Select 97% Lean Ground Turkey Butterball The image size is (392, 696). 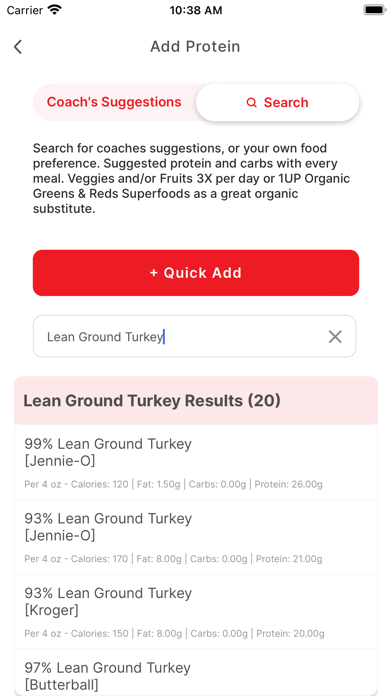196,672
